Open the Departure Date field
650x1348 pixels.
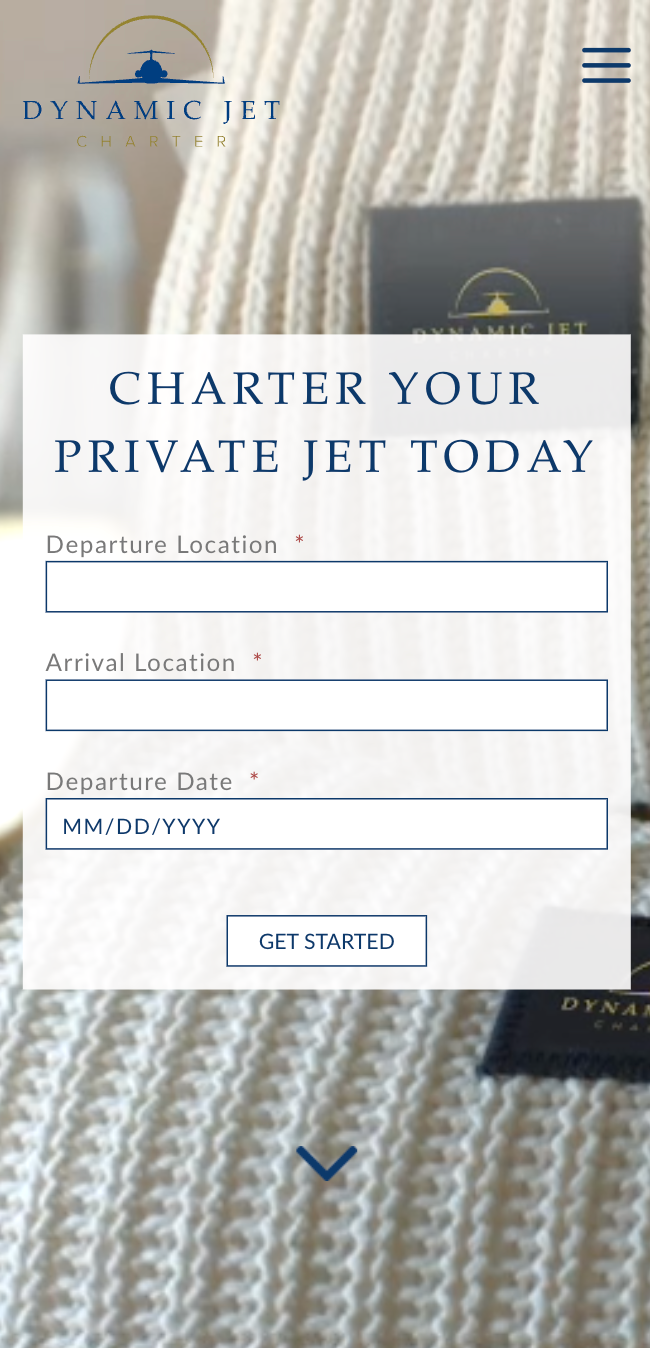326,824
